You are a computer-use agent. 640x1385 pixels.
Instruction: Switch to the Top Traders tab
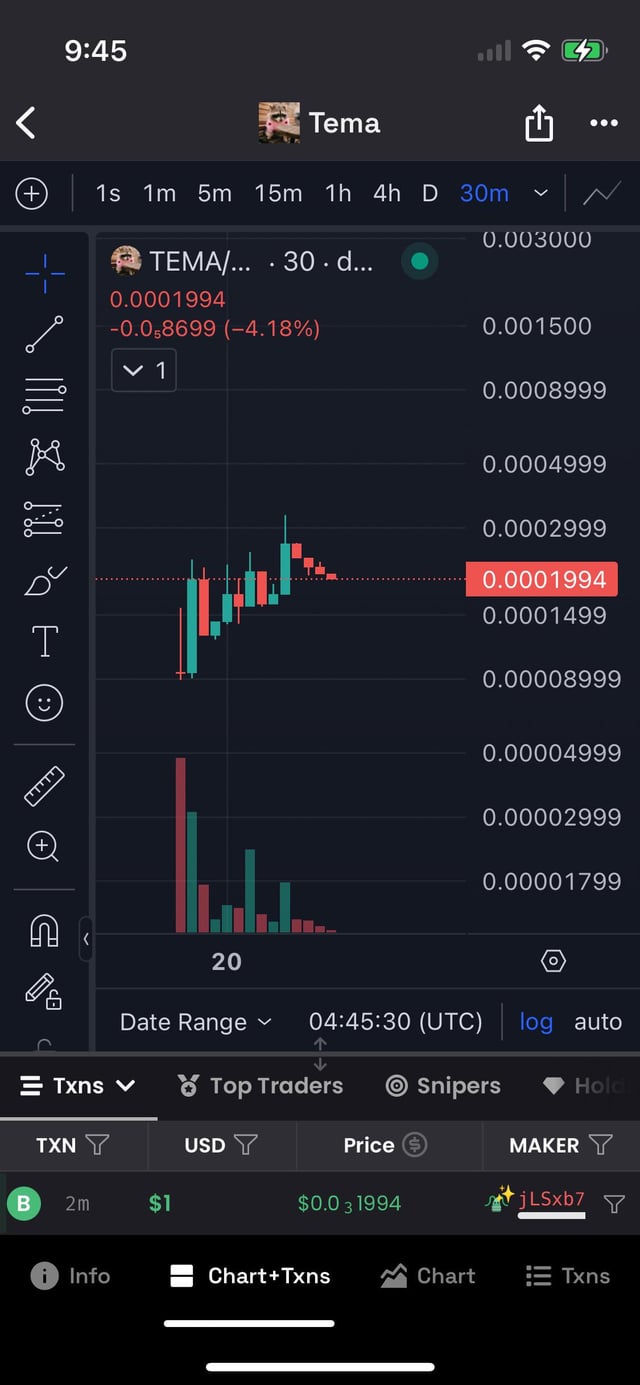[260, 1086]
